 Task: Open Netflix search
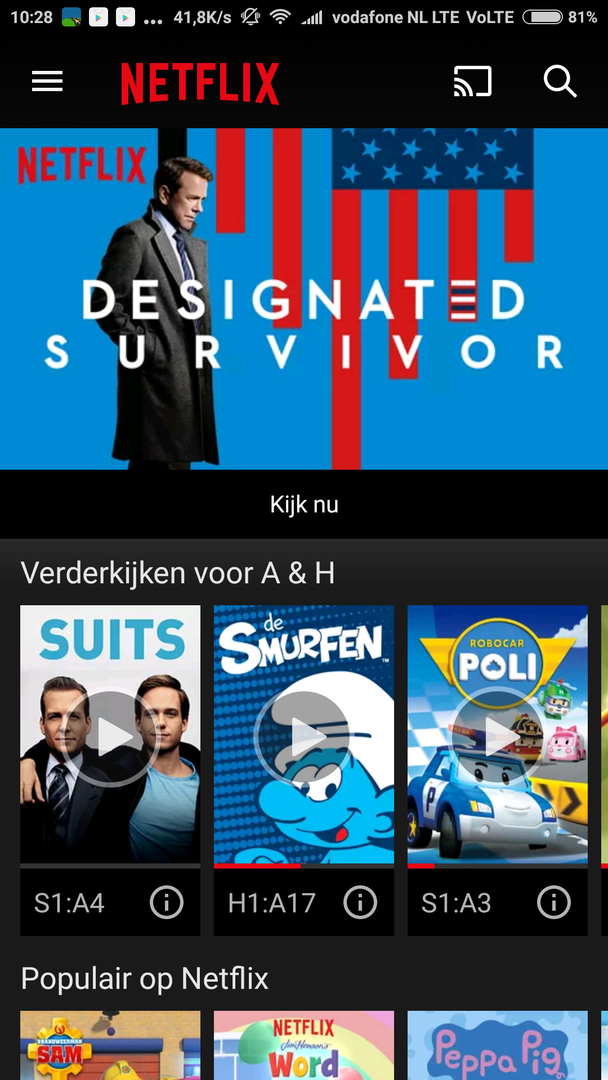[x=560, y=82]
